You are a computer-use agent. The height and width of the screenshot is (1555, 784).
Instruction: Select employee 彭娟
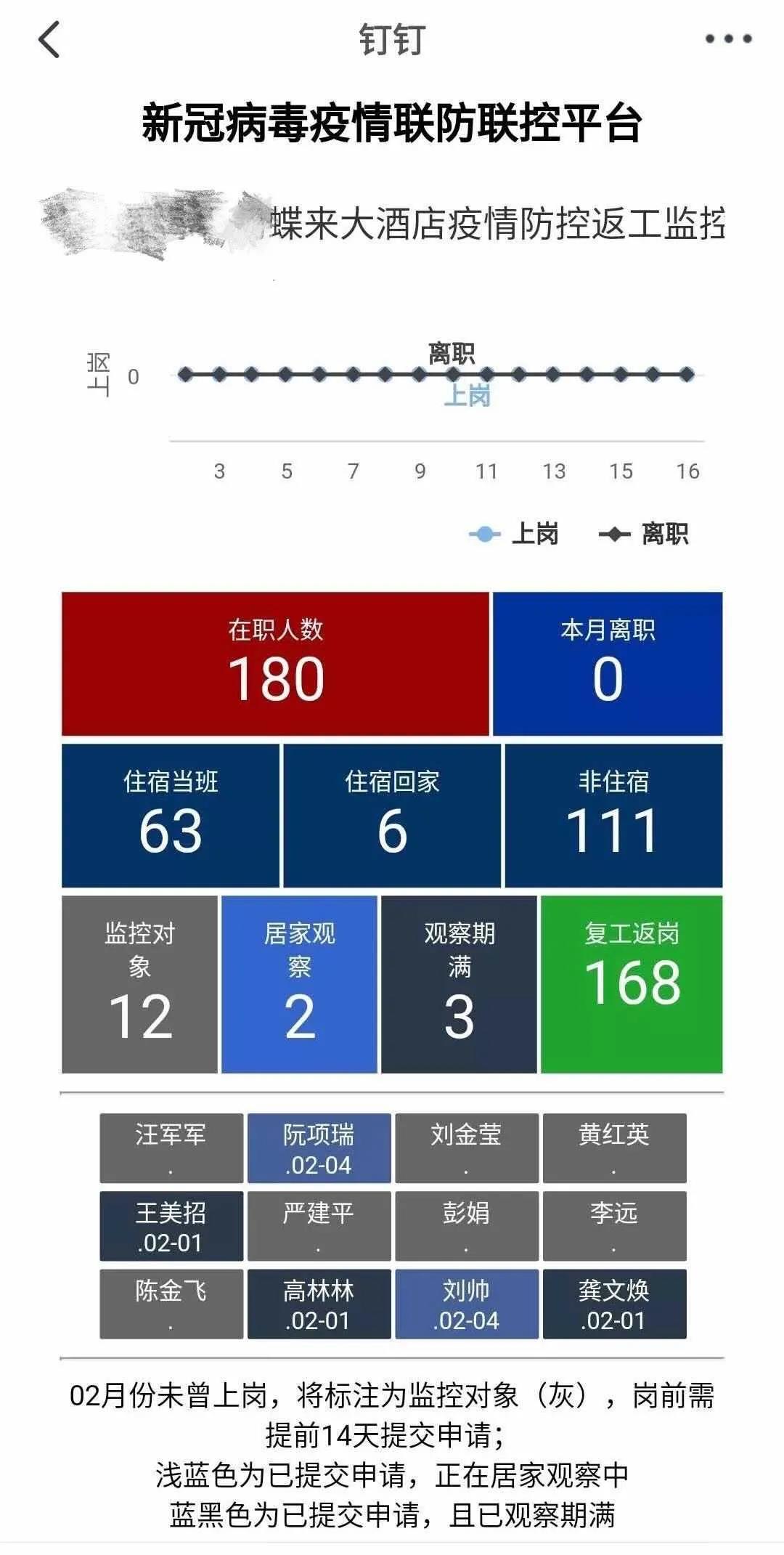[x=467, y=1226]
